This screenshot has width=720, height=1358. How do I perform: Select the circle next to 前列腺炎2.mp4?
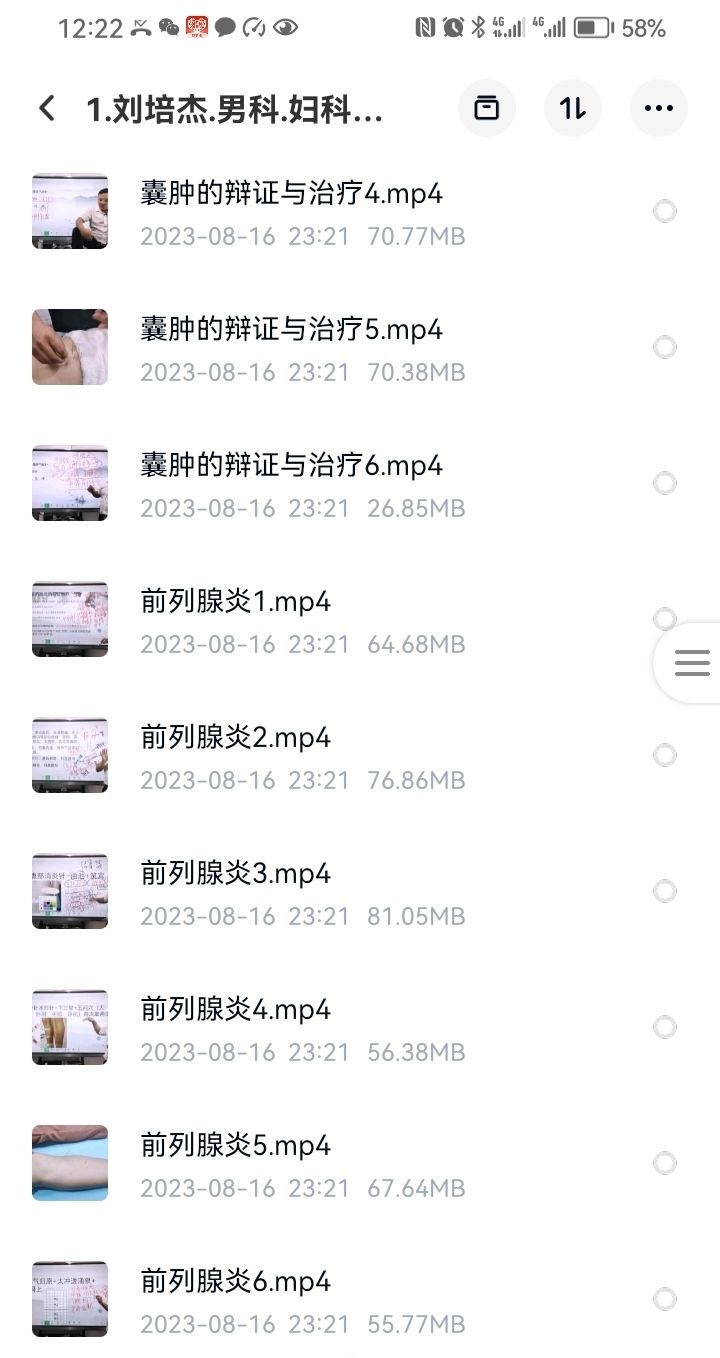pos(663,755)
